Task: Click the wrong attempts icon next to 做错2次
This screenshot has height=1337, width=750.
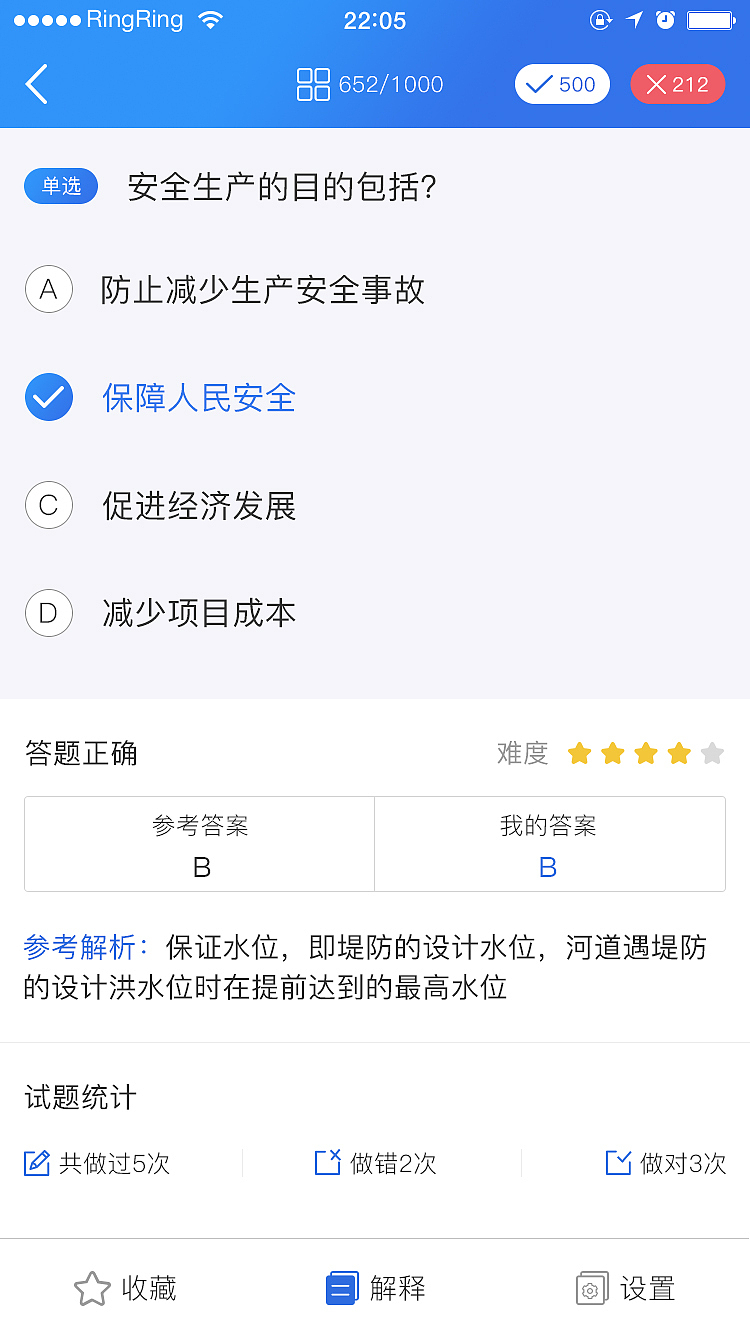Action: click(x=325, y=1163)
